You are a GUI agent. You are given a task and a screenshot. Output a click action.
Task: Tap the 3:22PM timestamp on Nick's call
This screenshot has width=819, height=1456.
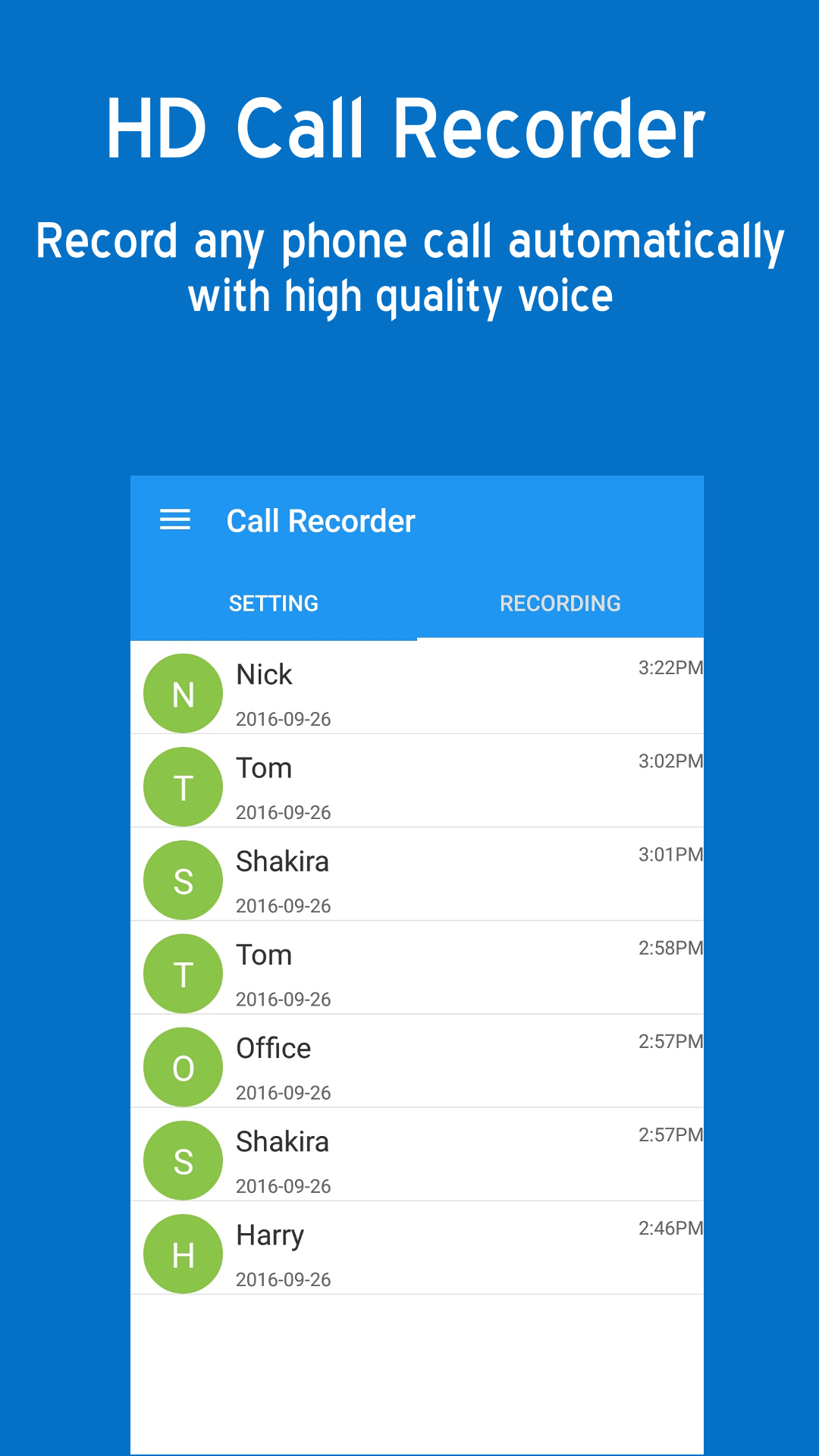point(670,668)
